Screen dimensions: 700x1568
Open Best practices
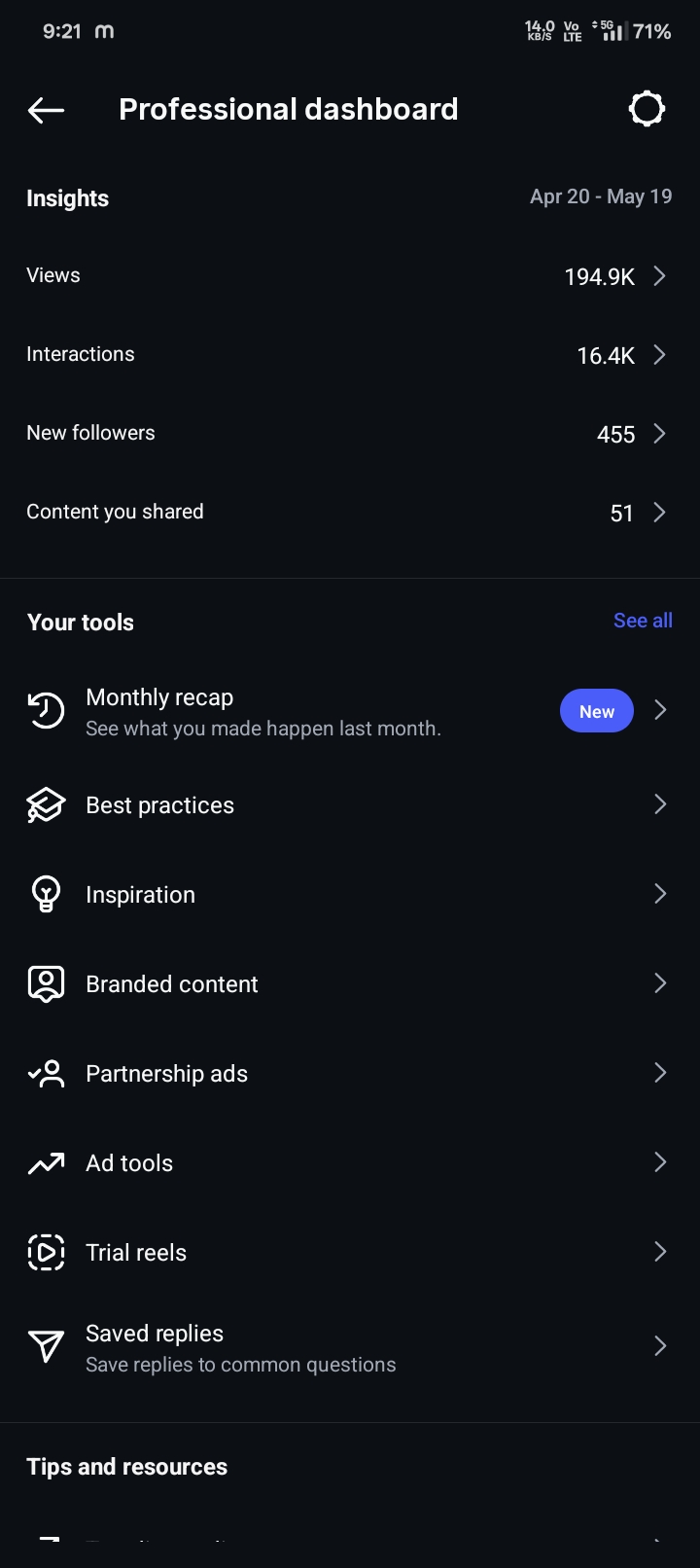coord(350,805)
